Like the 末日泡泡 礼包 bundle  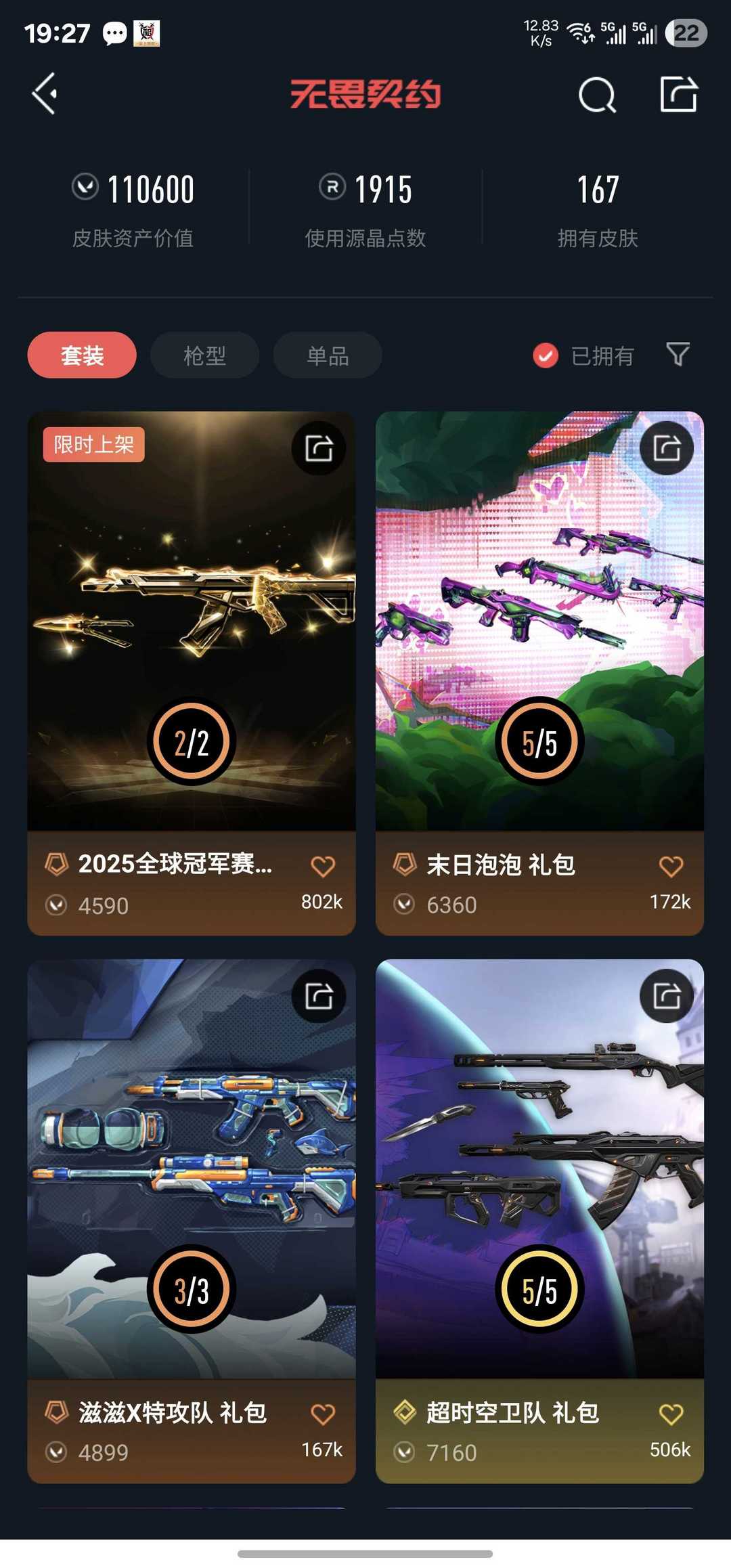(671, 866)
